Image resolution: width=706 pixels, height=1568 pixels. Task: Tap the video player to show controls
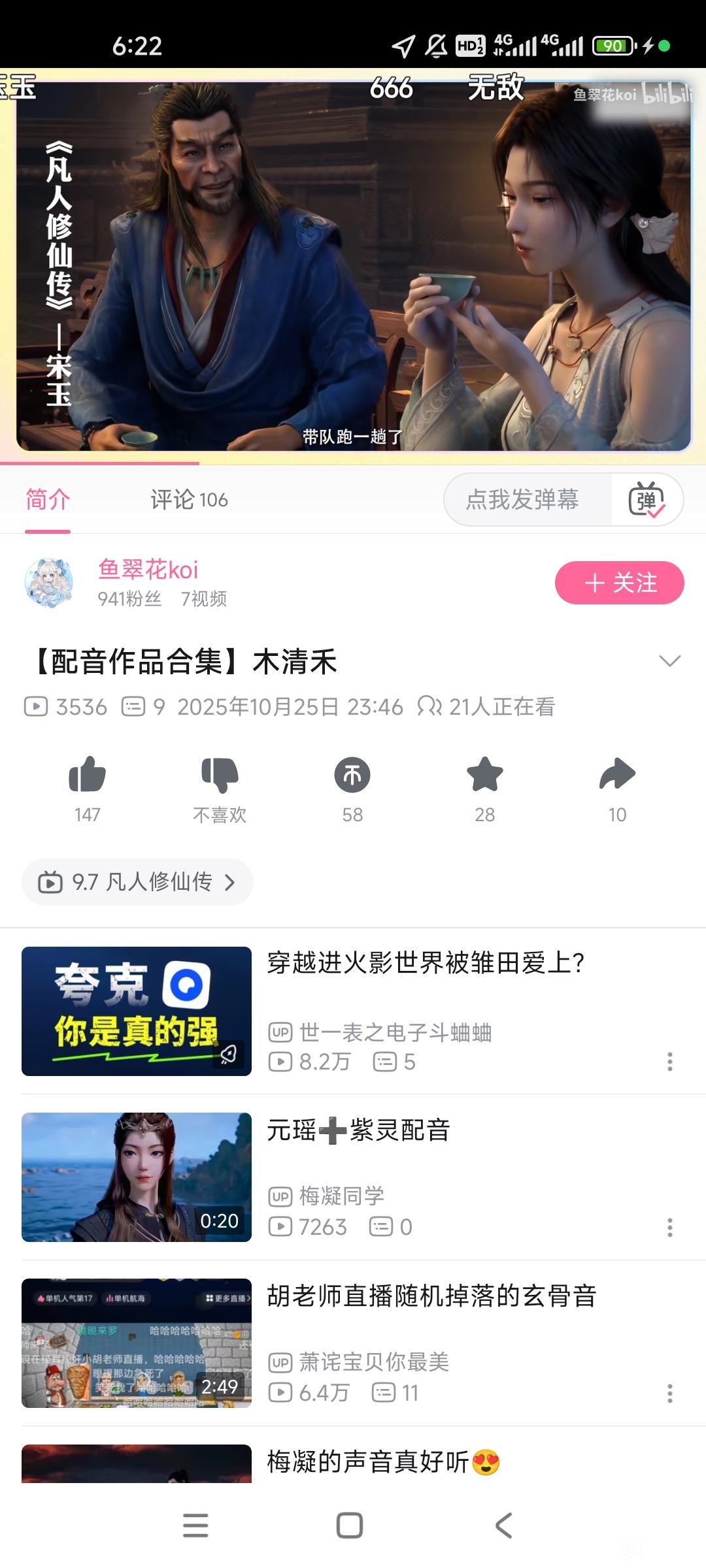pos(353,261)
